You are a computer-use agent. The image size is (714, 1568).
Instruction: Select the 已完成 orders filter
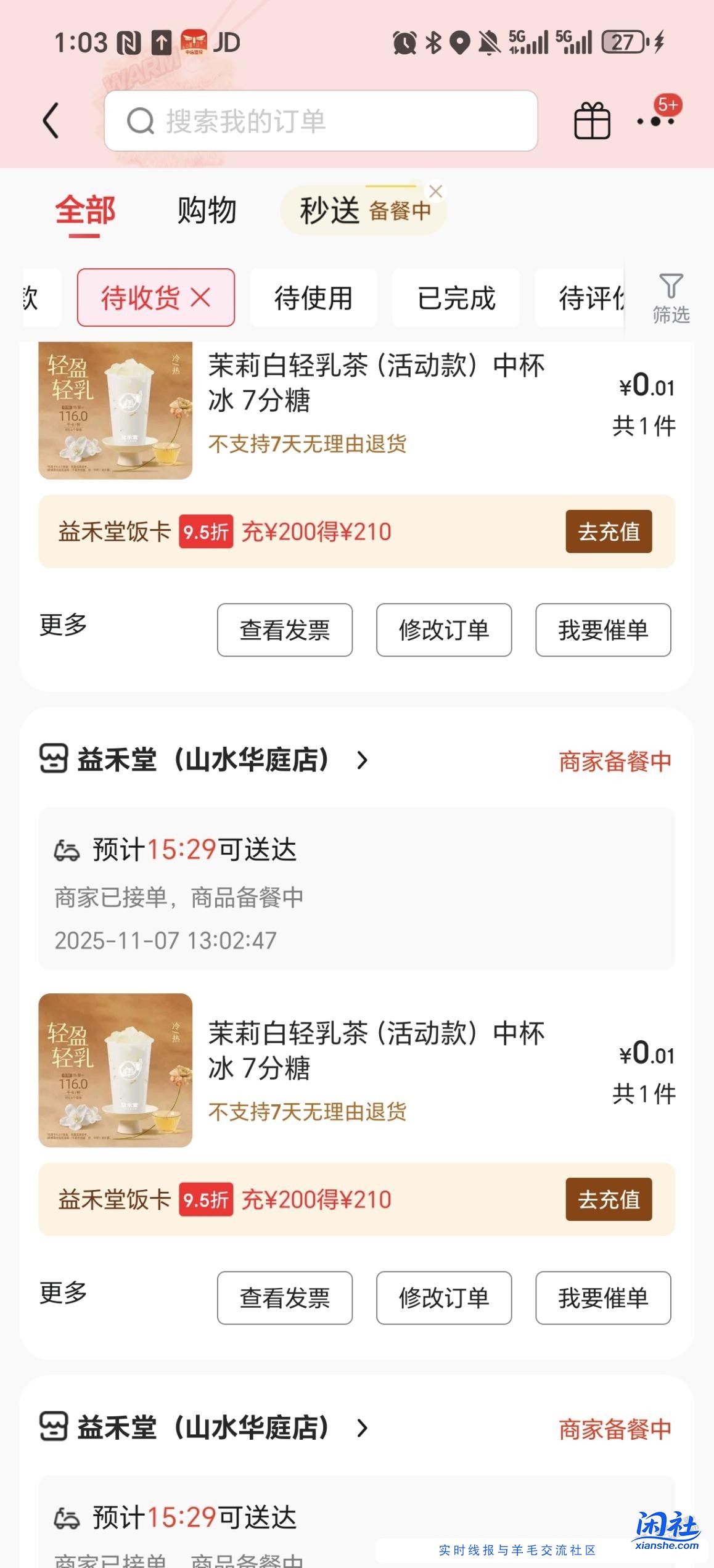[456, 297]
